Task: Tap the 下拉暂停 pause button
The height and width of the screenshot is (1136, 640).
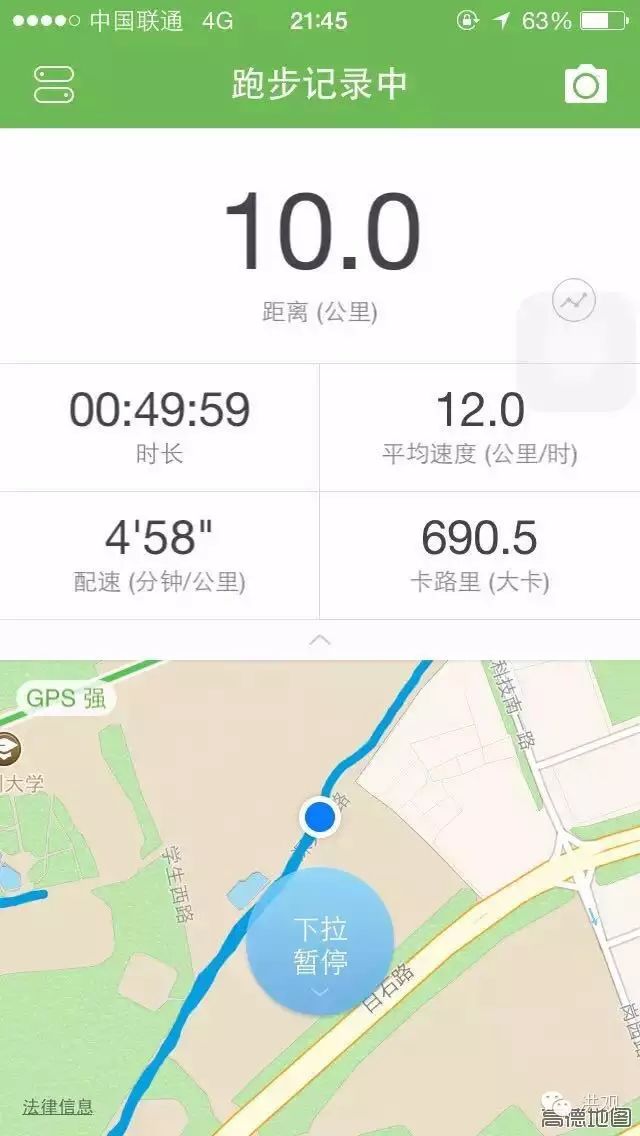Action: click(x=320, y=940)
